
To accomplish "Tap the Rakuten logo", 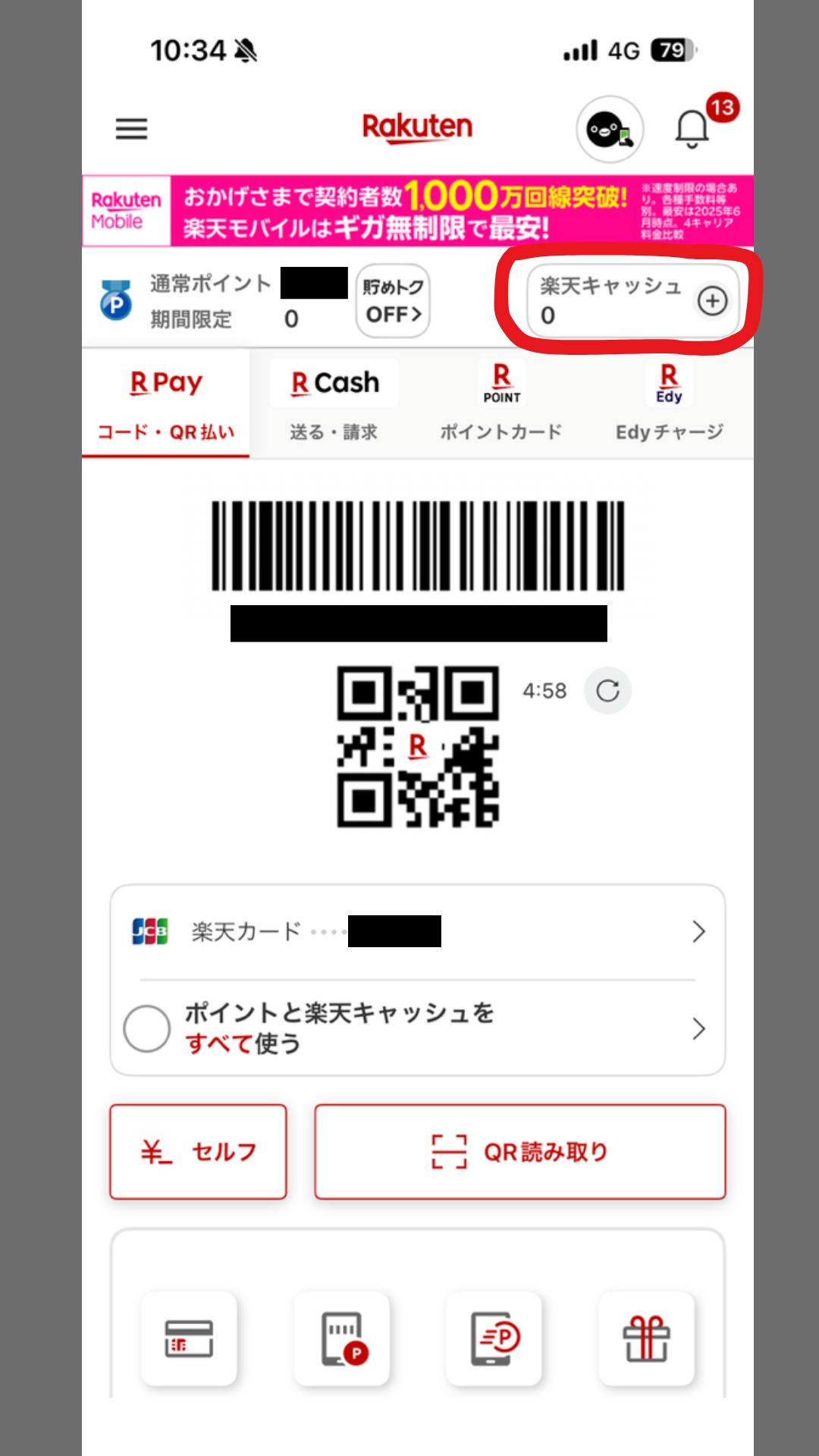I will pos(416,127).
